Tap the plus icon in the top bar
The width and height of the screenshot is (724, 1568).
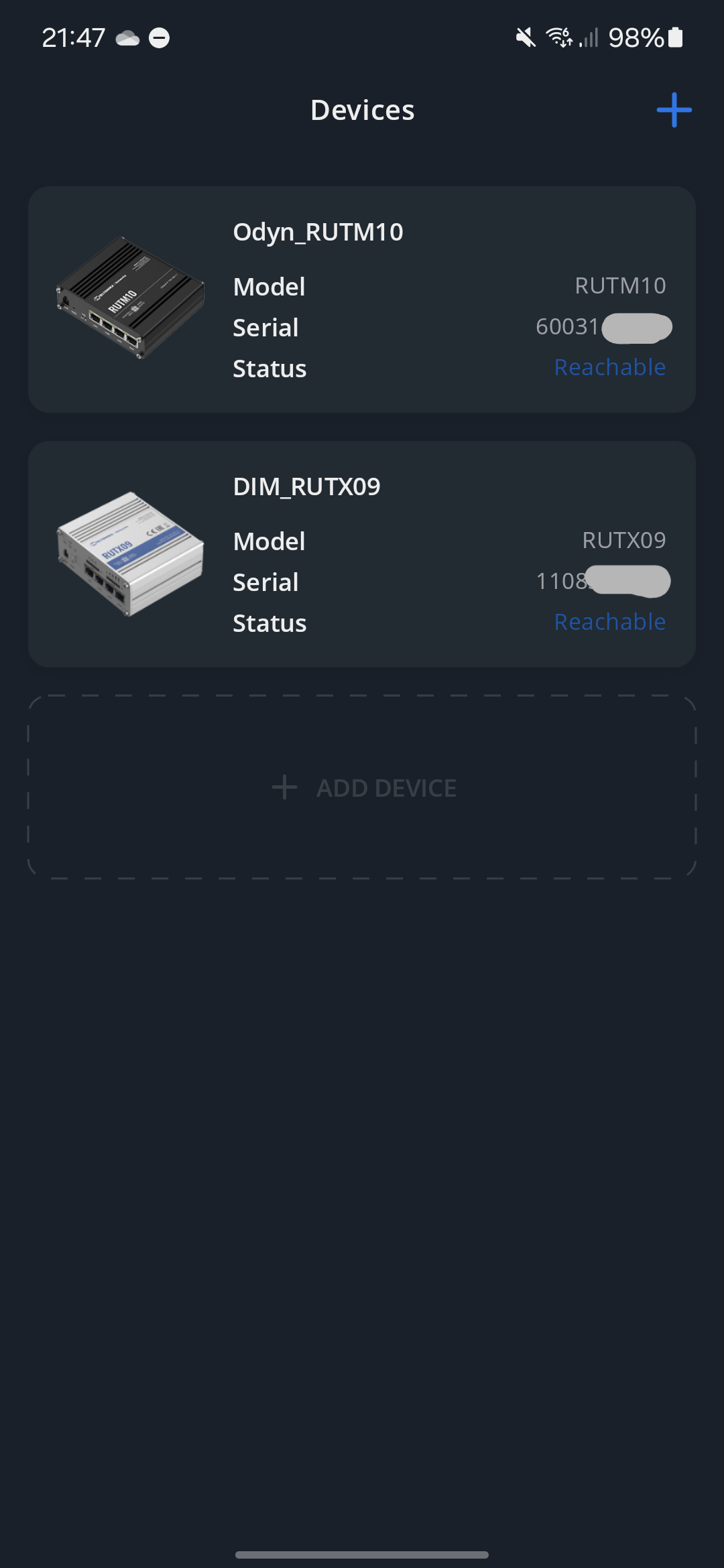[x=674, y=110]
